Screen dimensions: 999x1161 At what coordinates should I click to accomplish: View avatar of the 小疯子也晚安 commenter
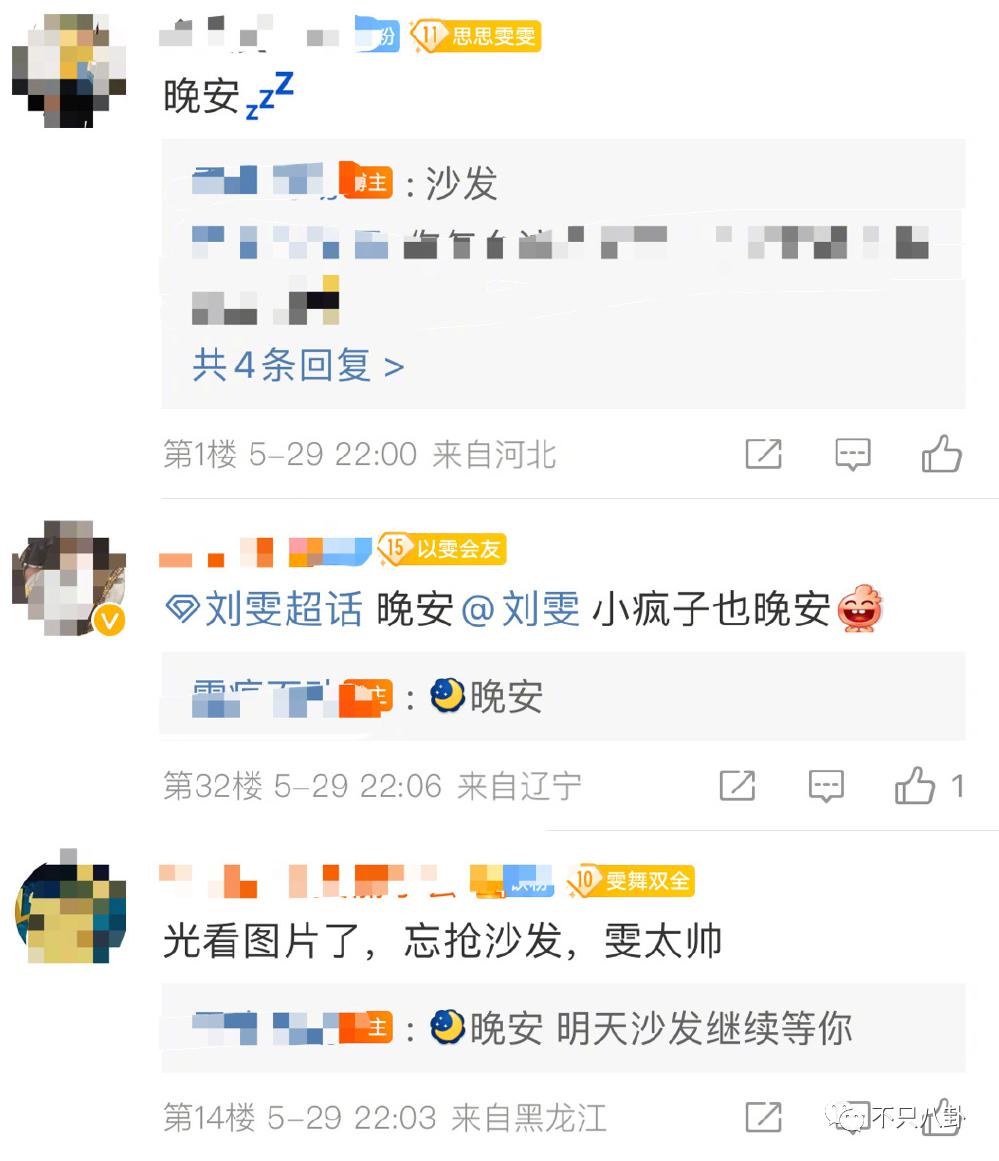coord(68,577)
